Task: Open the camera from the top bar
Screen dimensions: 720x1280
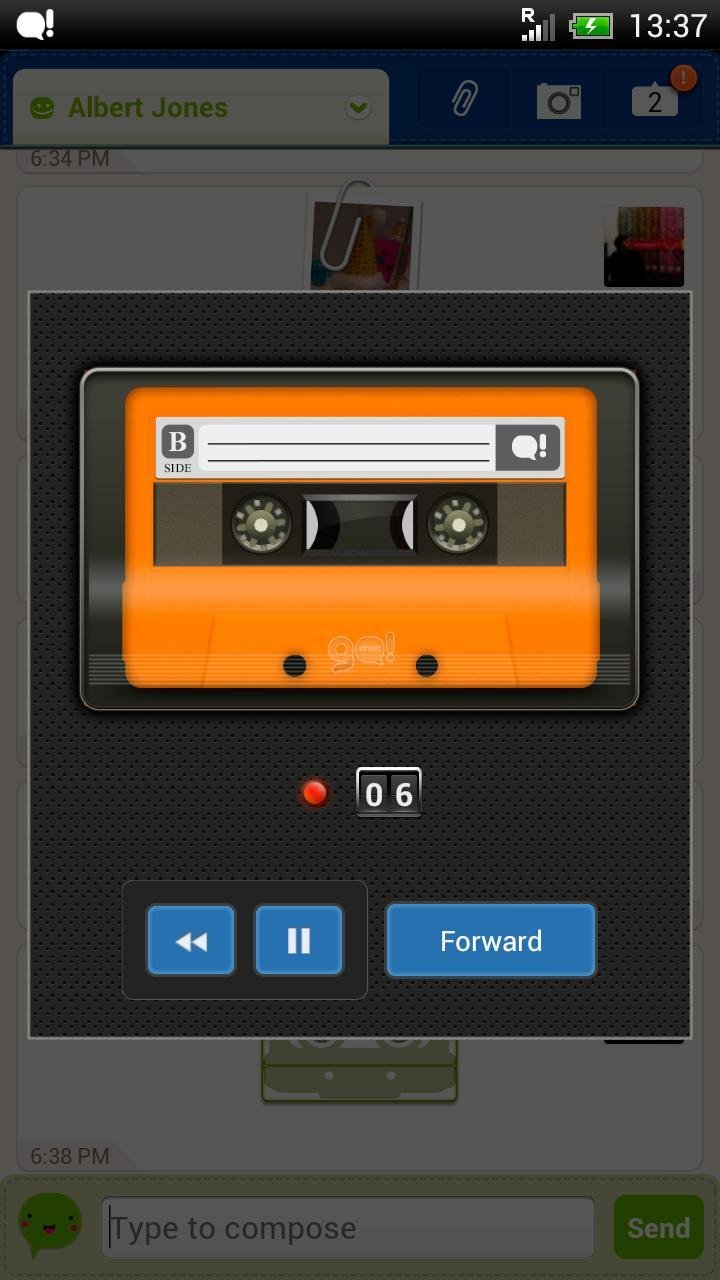Action: (559, 100)
